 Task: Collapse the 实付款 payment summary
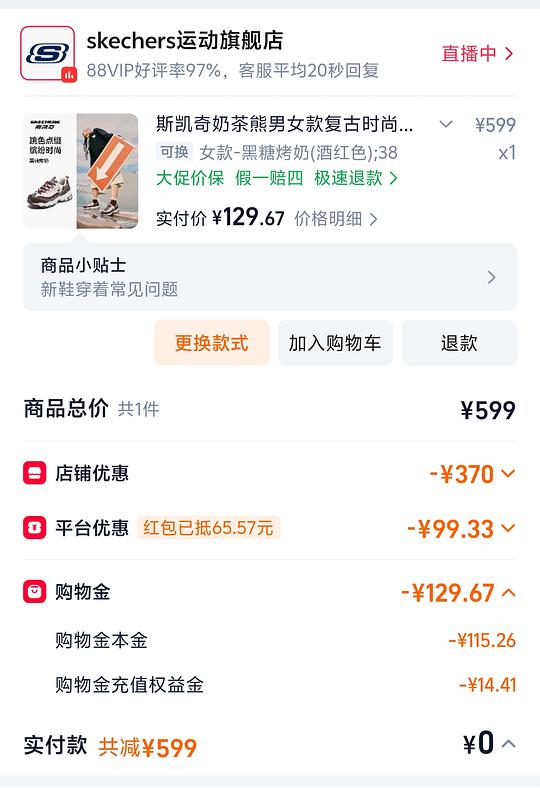coord(508,743)
